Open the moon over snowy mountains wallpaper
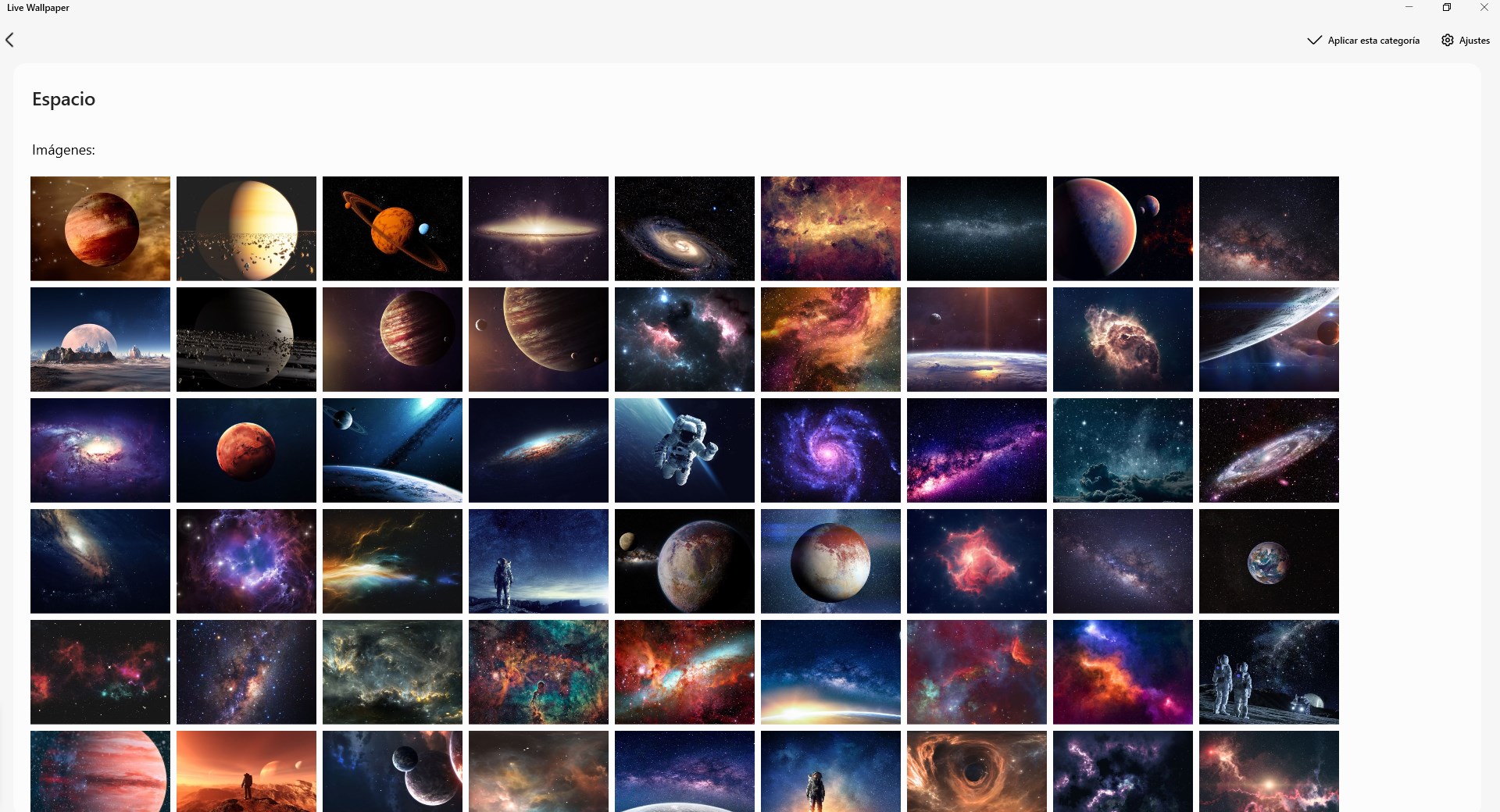 click(100, 340)
